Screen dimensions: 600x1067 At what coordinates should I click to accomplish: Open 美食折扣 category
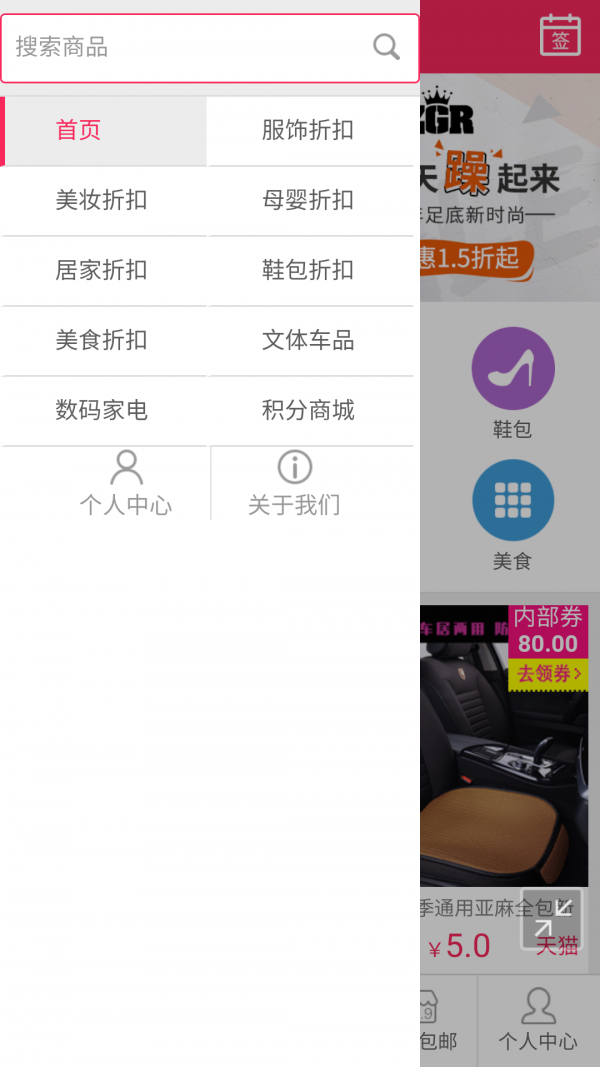point(102,340)
